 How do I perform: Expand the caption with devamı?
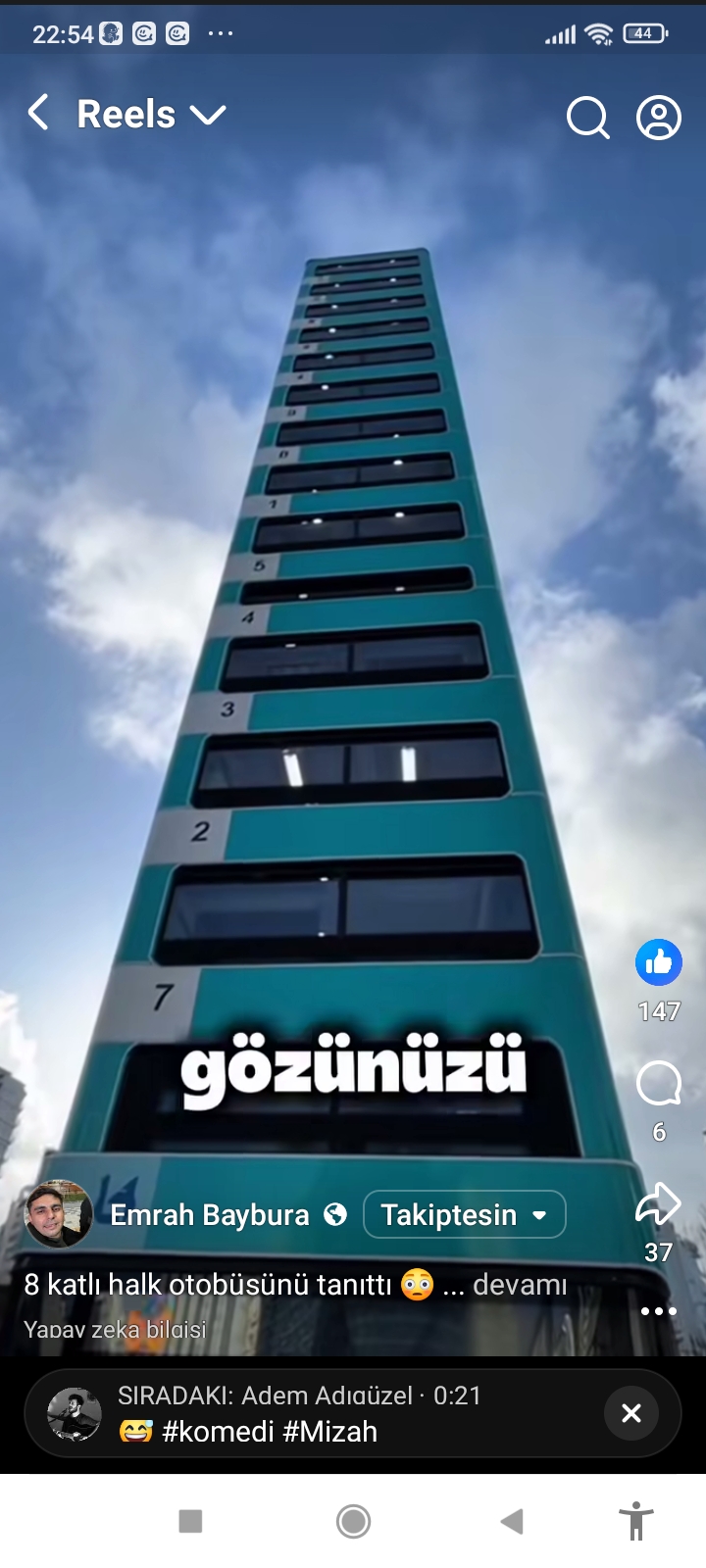point(519,1285)
